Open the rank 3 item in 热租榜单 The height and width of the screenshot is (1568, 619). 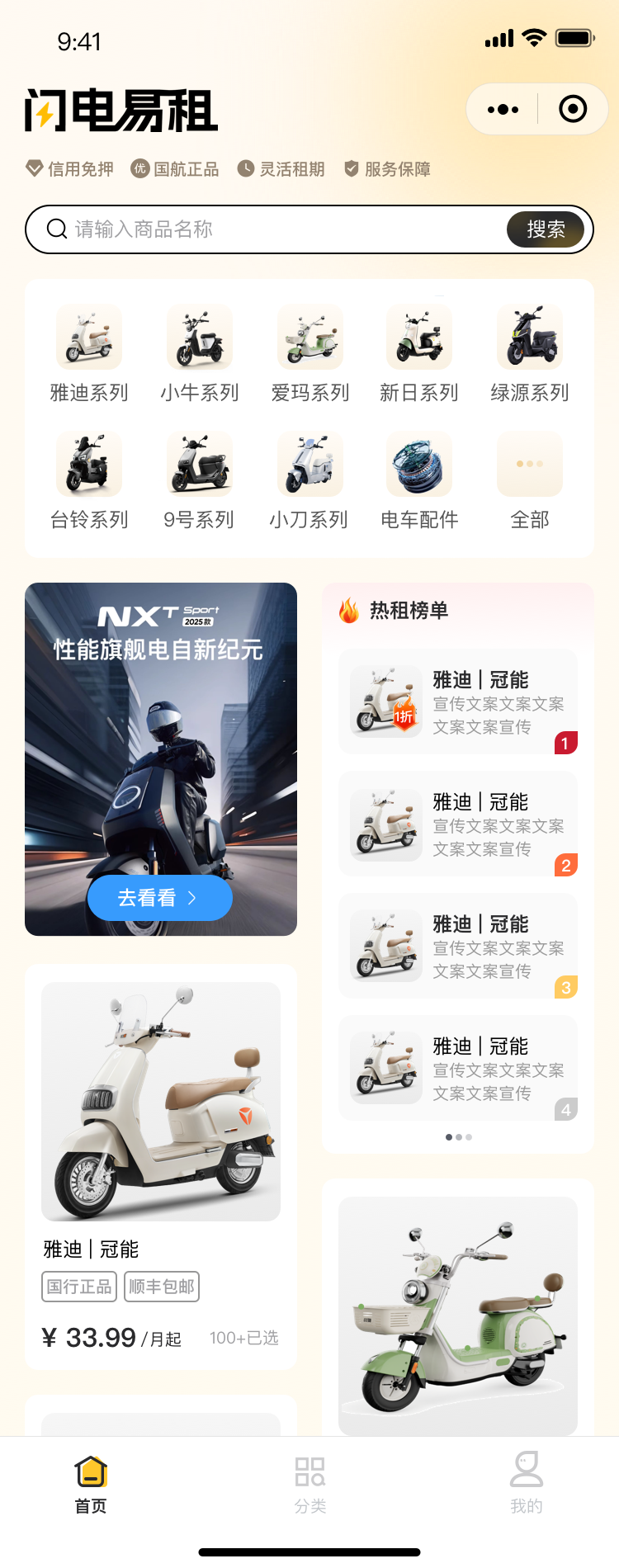coord(458,946)
